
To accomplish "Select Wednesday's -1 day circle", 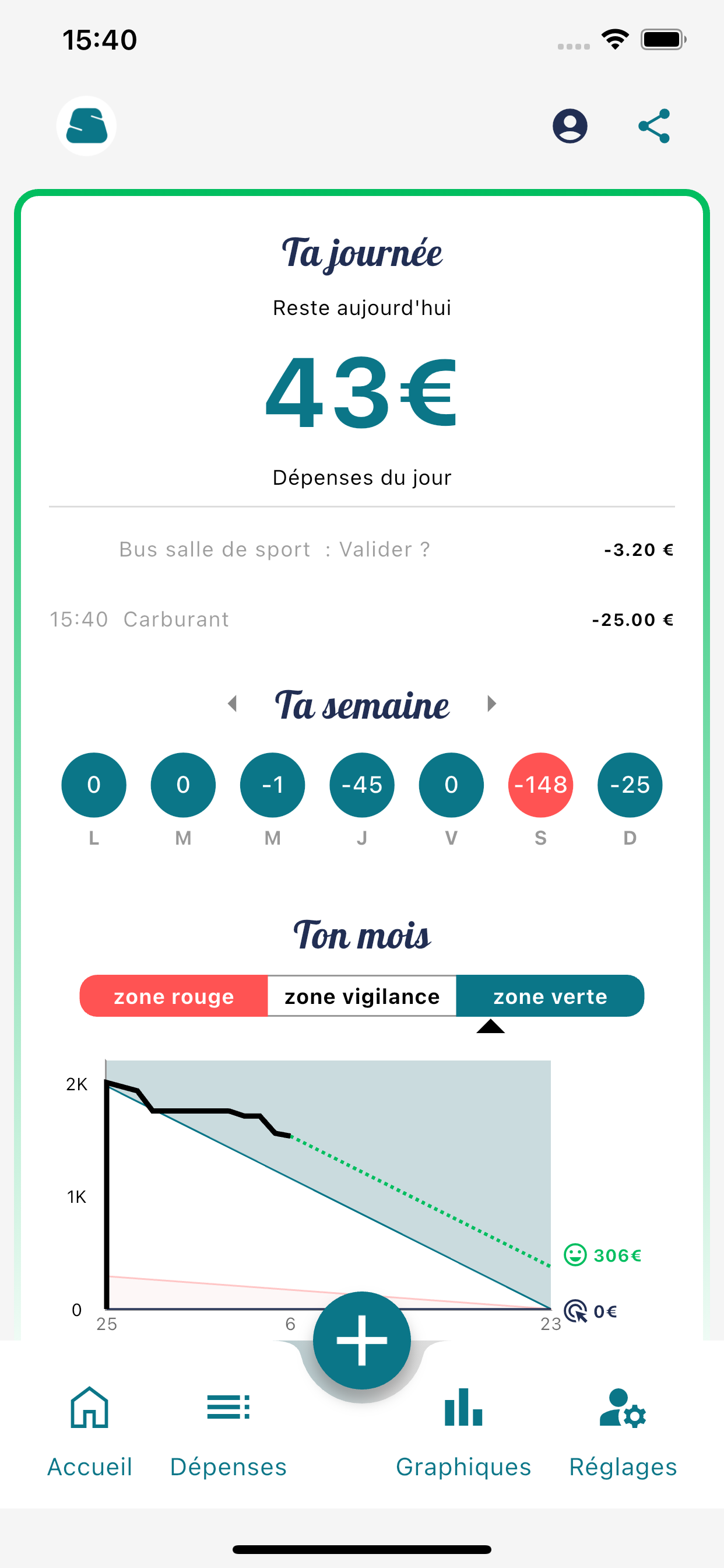I will coord(273,785).
